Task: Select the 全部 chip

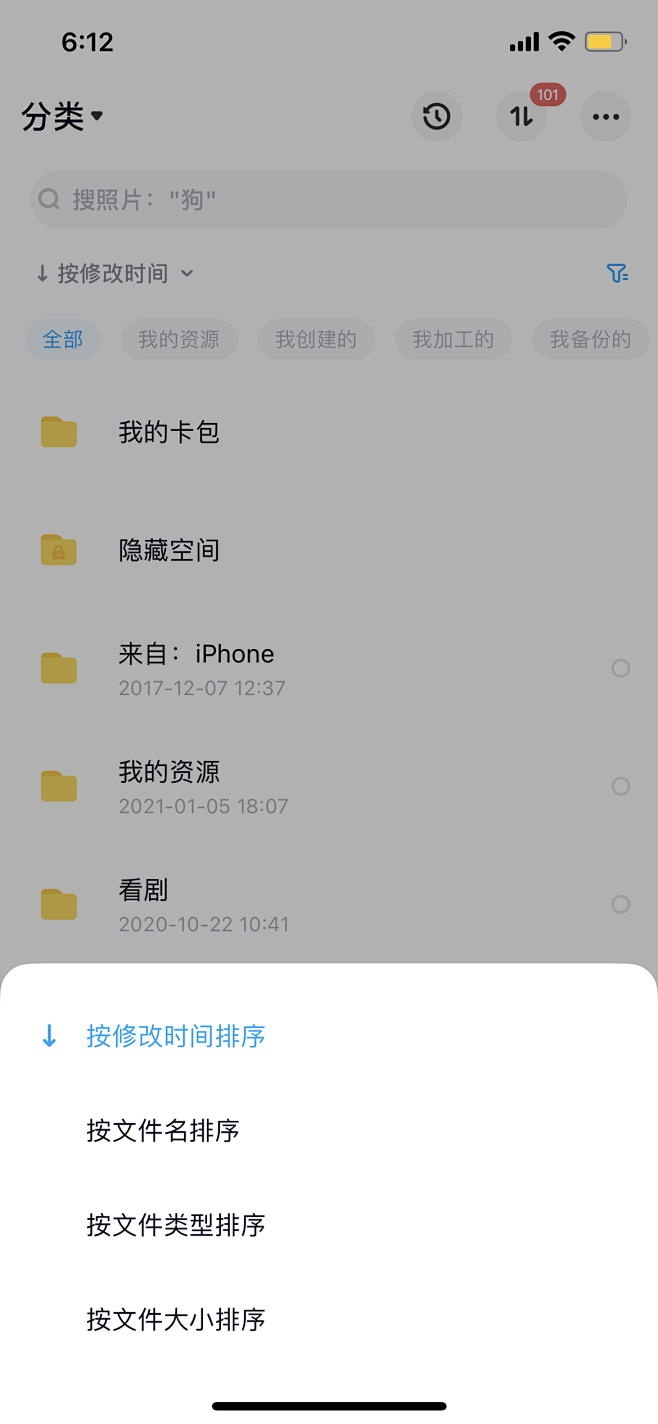Action: point(63,339)
